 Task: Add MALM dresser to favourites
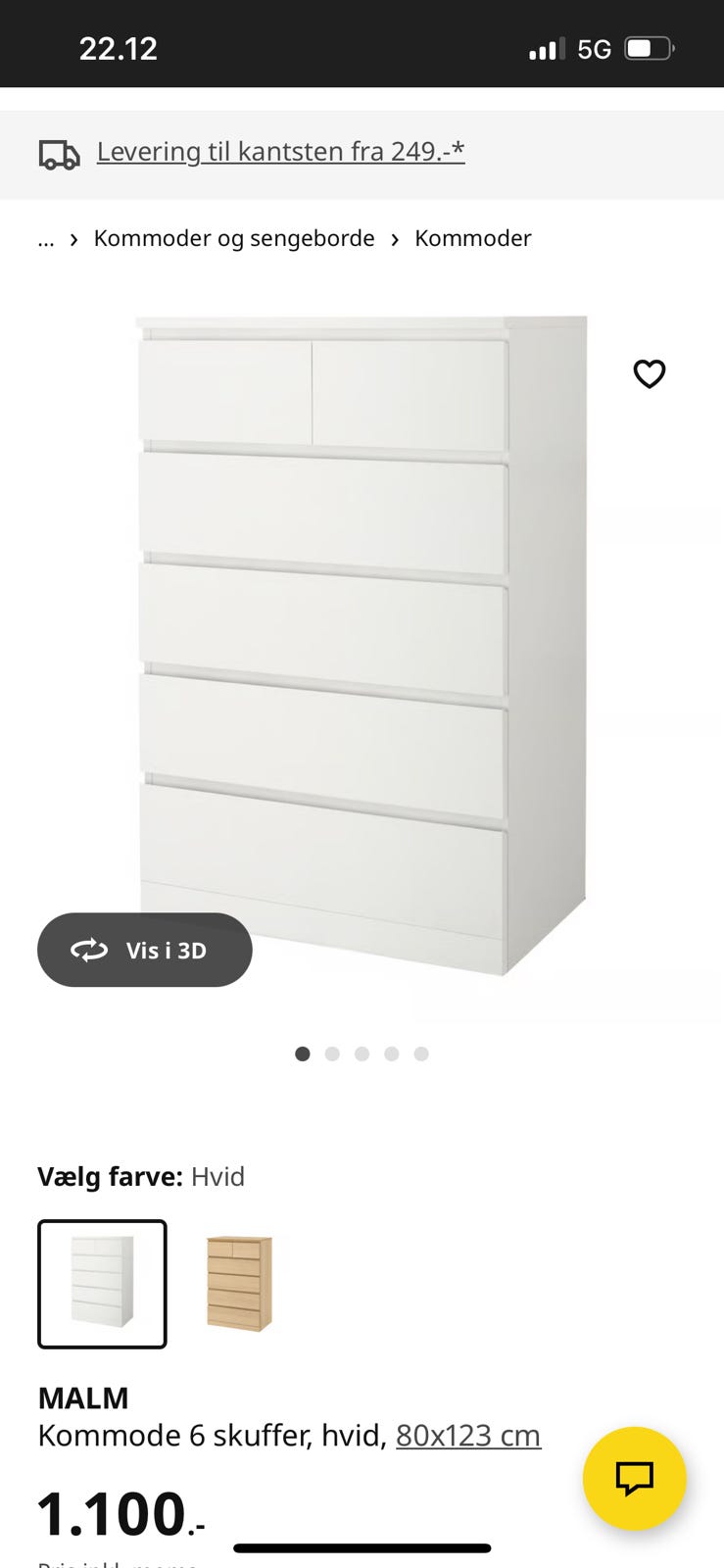click(649, 373)
